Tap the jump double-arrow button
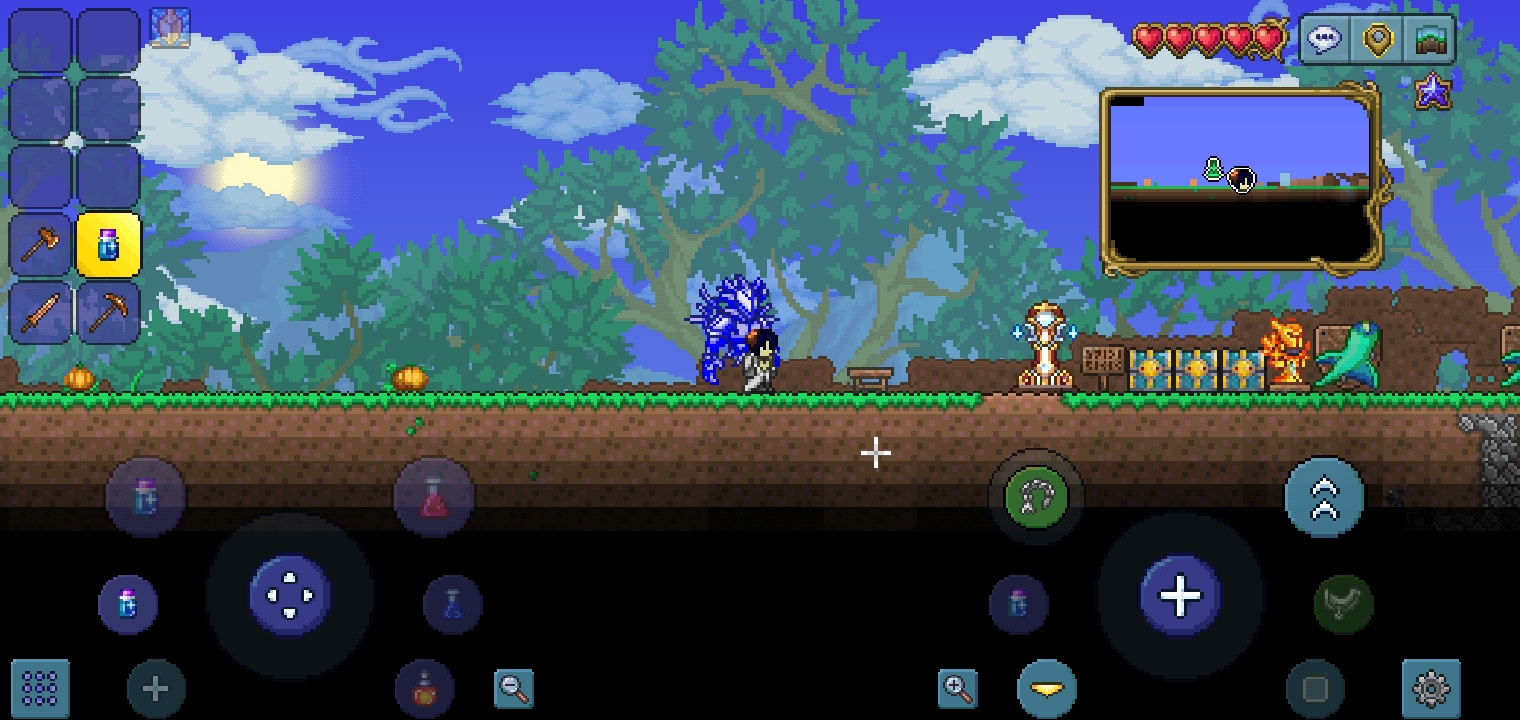 pos(1324,497)
